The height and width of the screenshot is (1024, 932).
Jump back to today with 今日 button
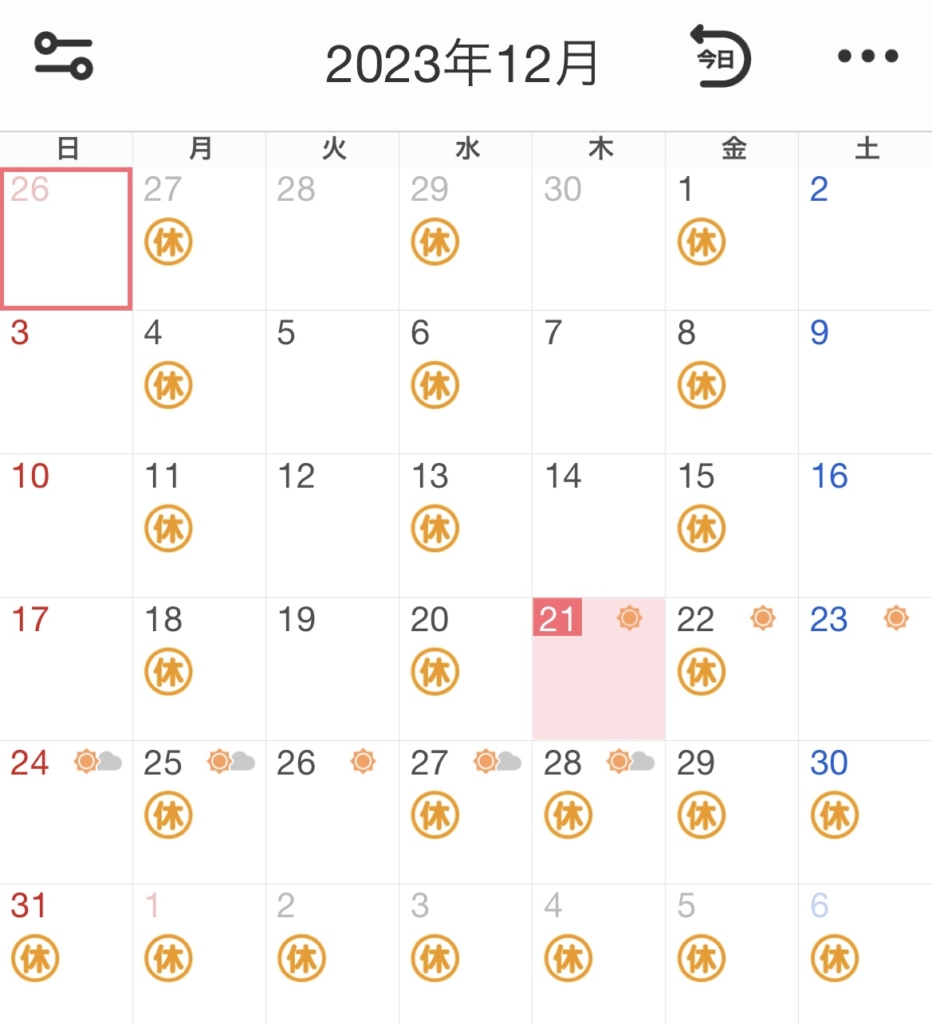(721, 58)
